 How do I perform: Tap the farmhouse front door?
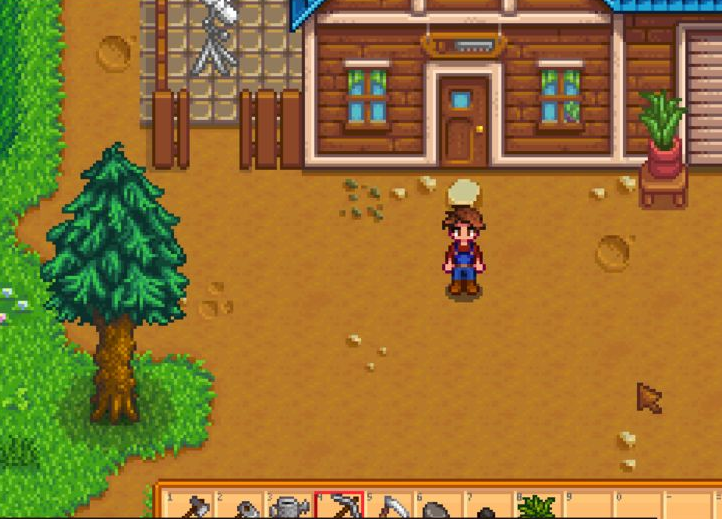click(x=463, y=124)
